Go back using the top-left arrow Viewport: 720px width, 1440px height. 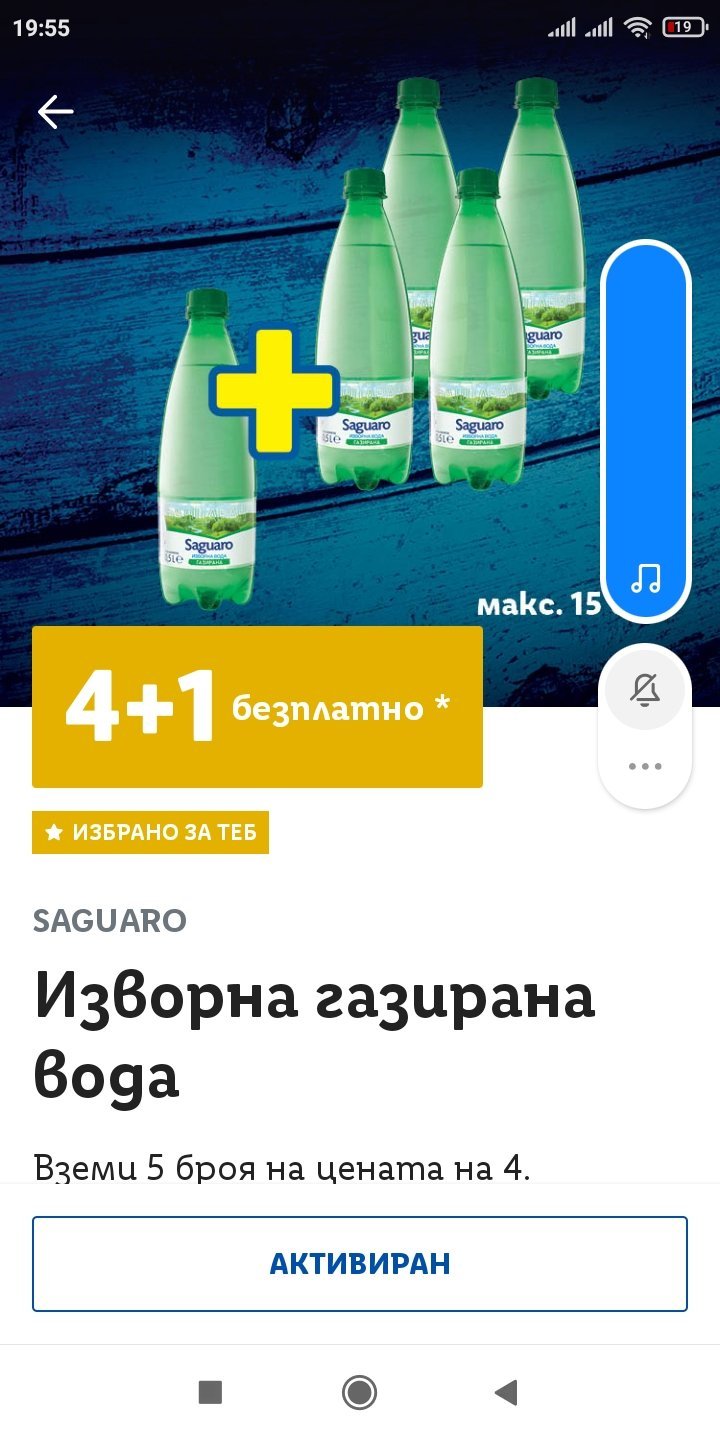[55, 112]
